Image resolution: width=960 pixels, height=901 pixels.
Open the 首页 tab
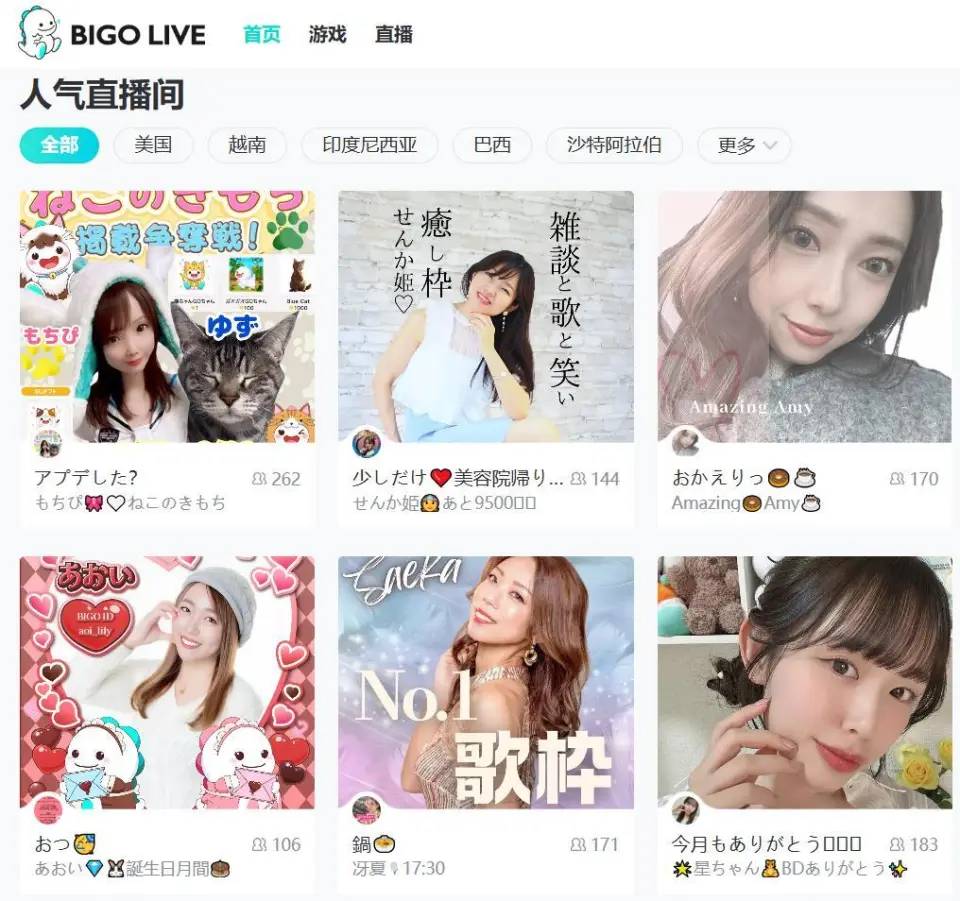point(261,34)
